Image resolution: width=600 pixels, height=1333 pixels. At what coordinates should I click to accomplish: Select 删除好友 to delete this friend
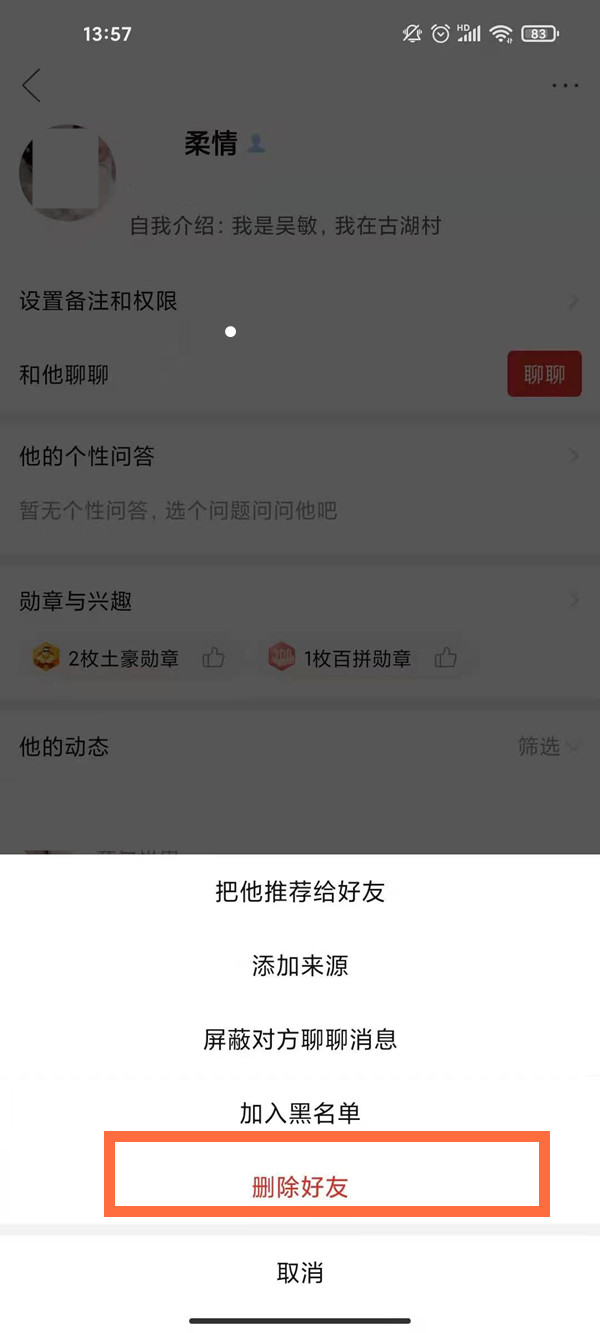(300, 1187)
